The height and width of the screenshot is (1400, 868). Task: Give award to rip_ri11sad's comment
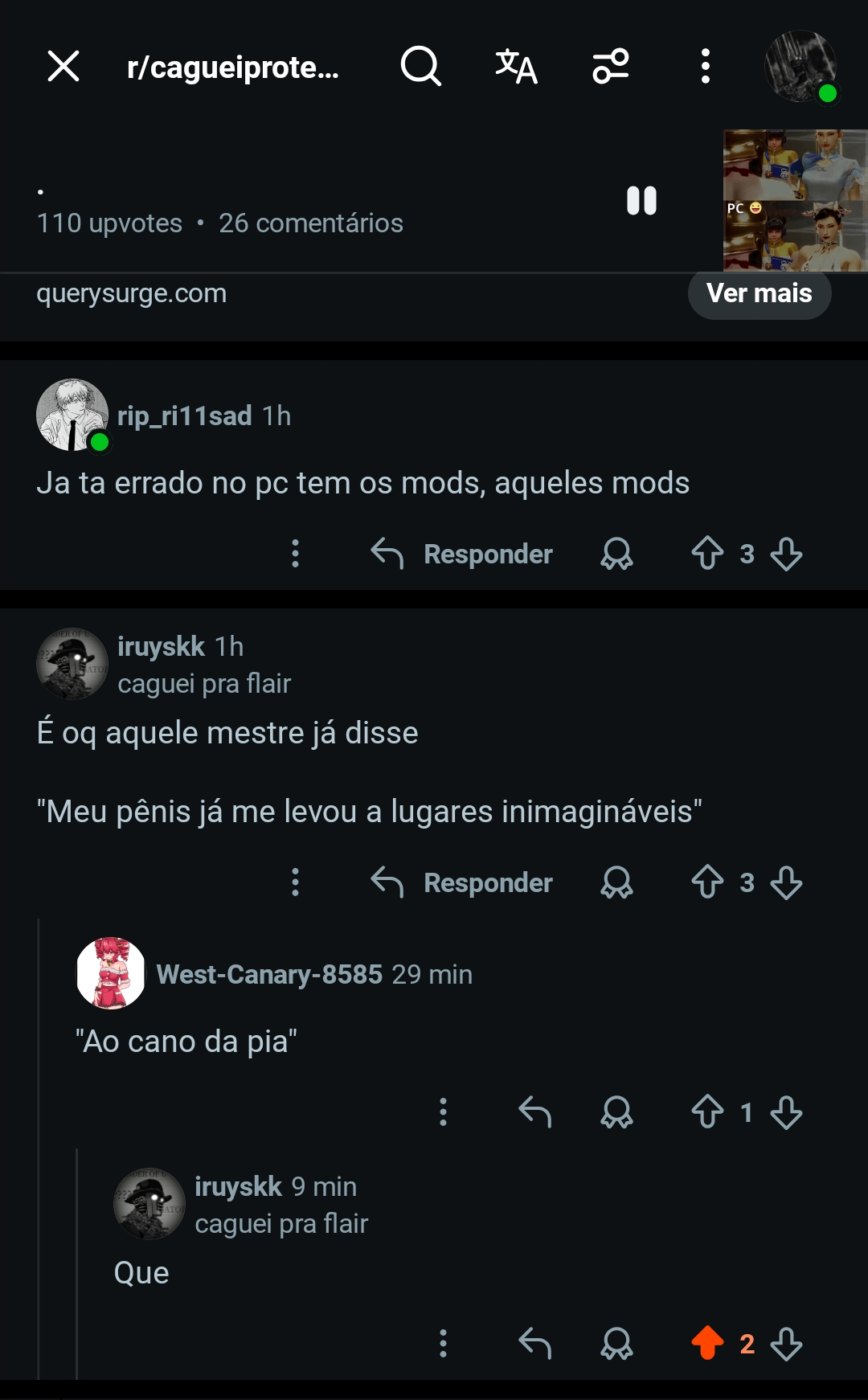616,554
